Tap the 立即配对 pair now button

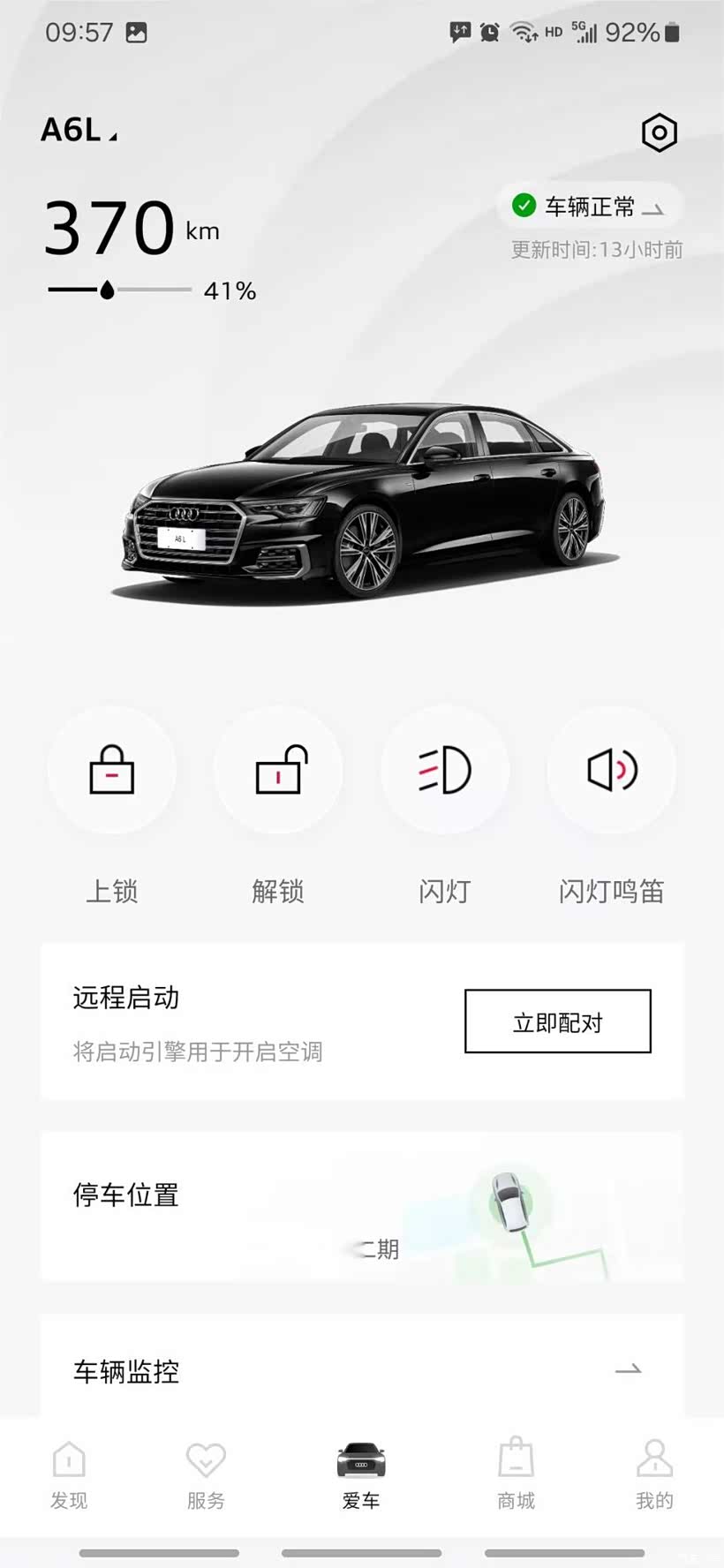[x=558, y=1021]
